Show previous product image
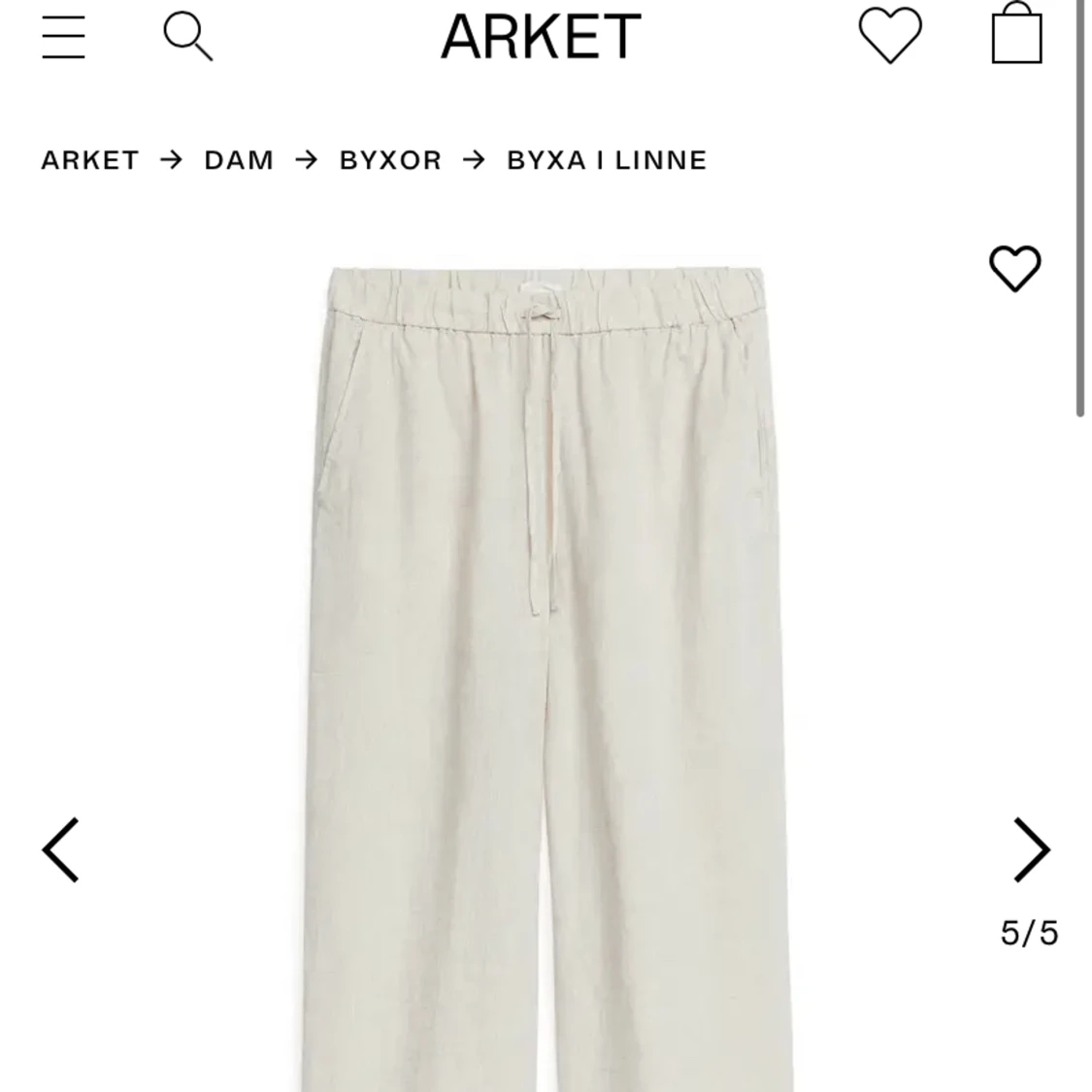The width and height of the screenshot is (1092, 1092). 60,849
